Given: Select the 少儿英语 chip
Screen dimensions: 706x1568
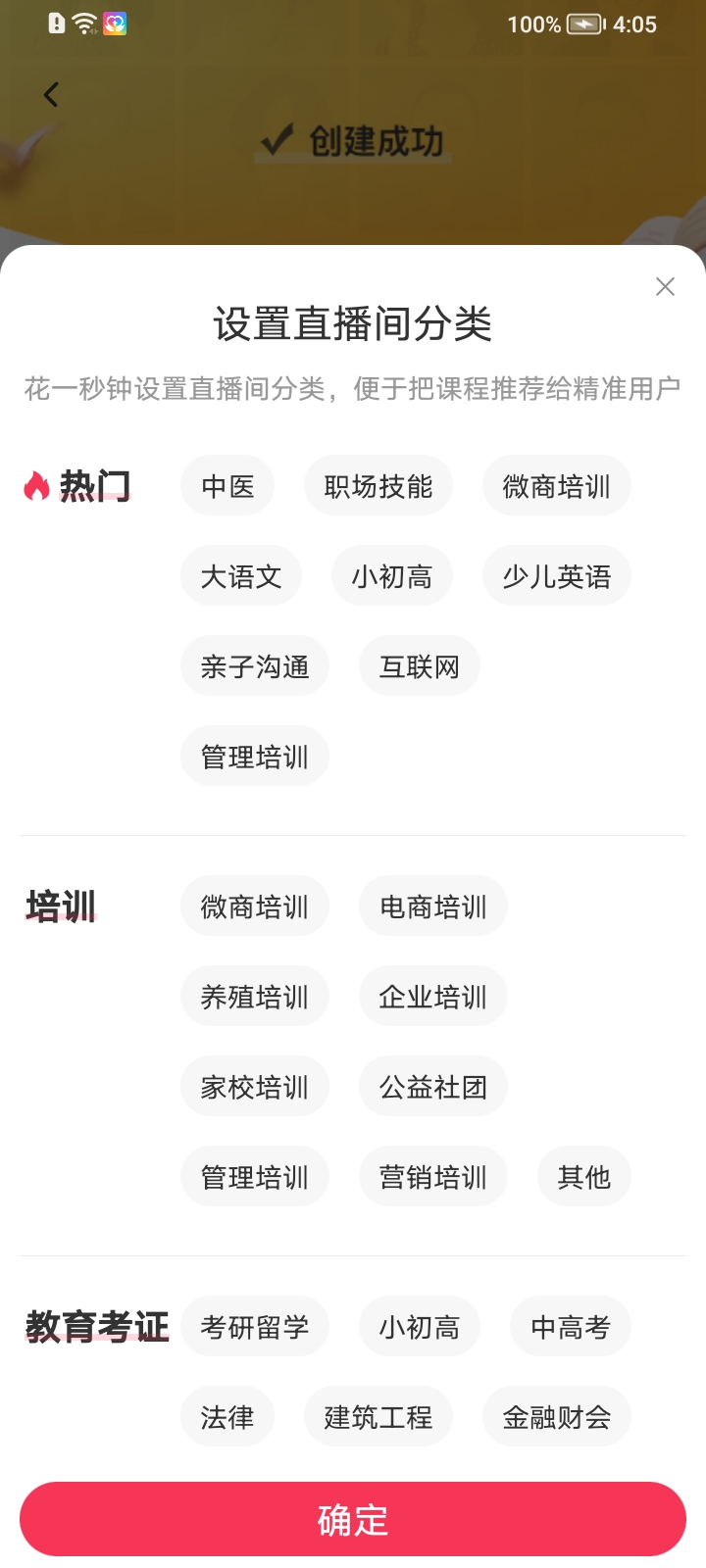Looking at the screenshot, I should click(x=556, y=576).
